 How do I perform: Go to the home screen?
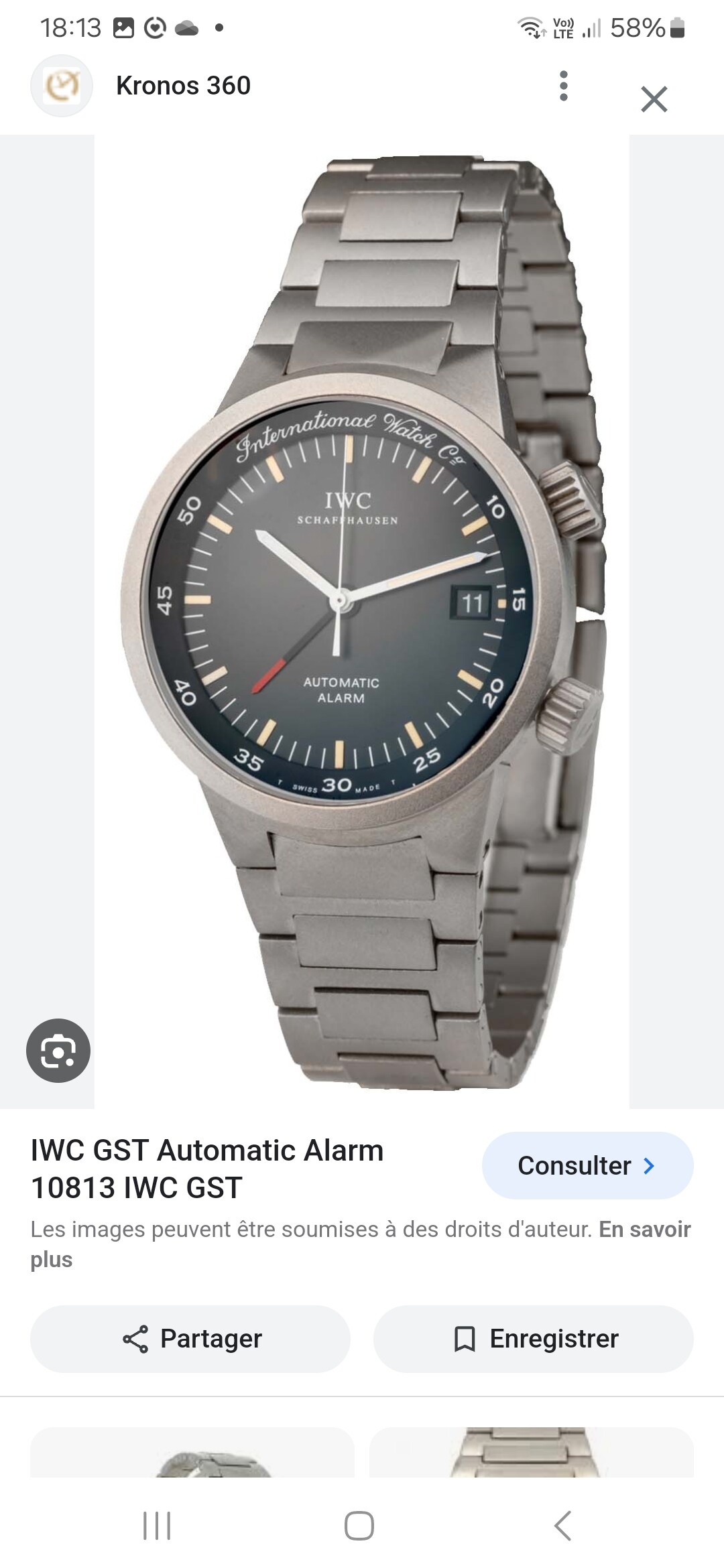coord(359,1526)
